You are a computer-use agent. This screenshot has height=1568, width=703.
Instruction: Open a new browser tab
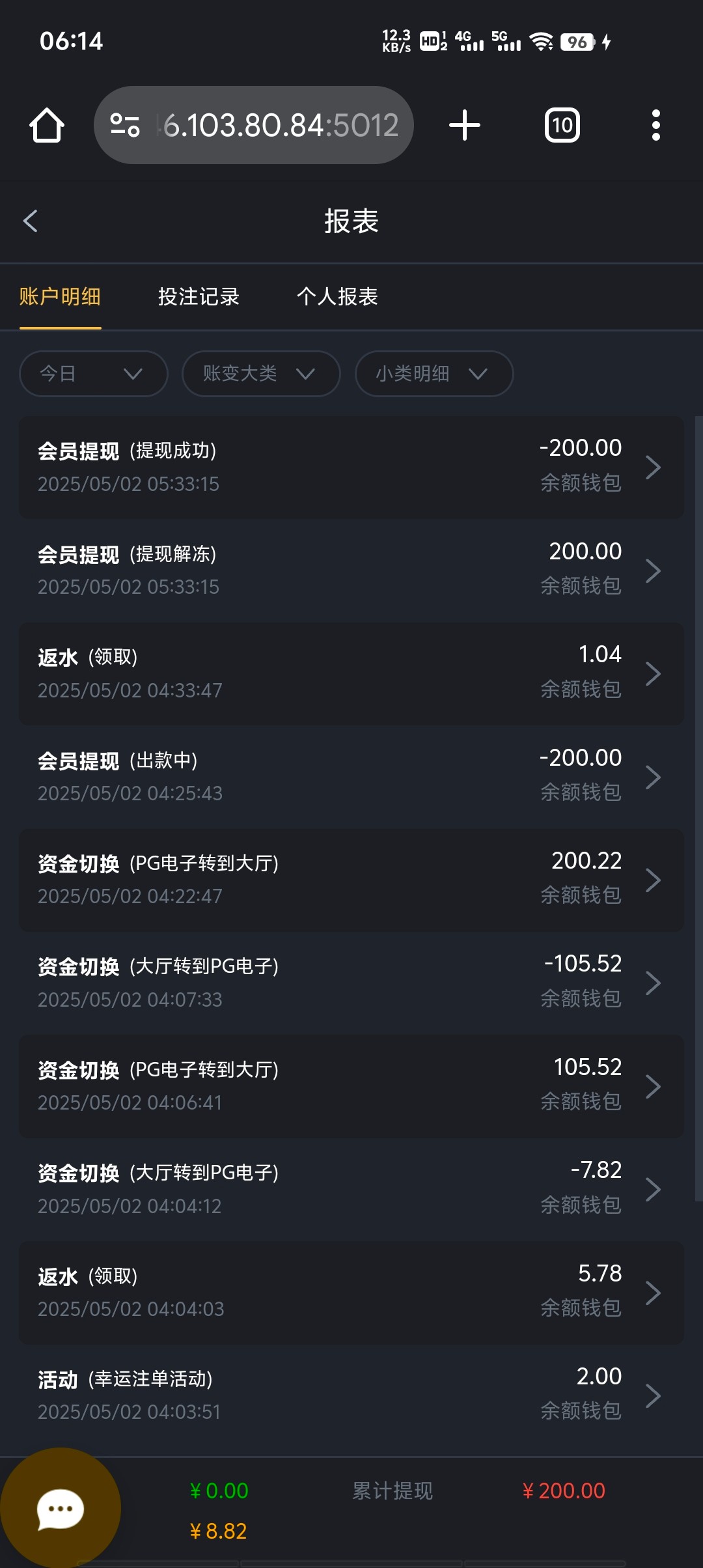coord(465,125)
